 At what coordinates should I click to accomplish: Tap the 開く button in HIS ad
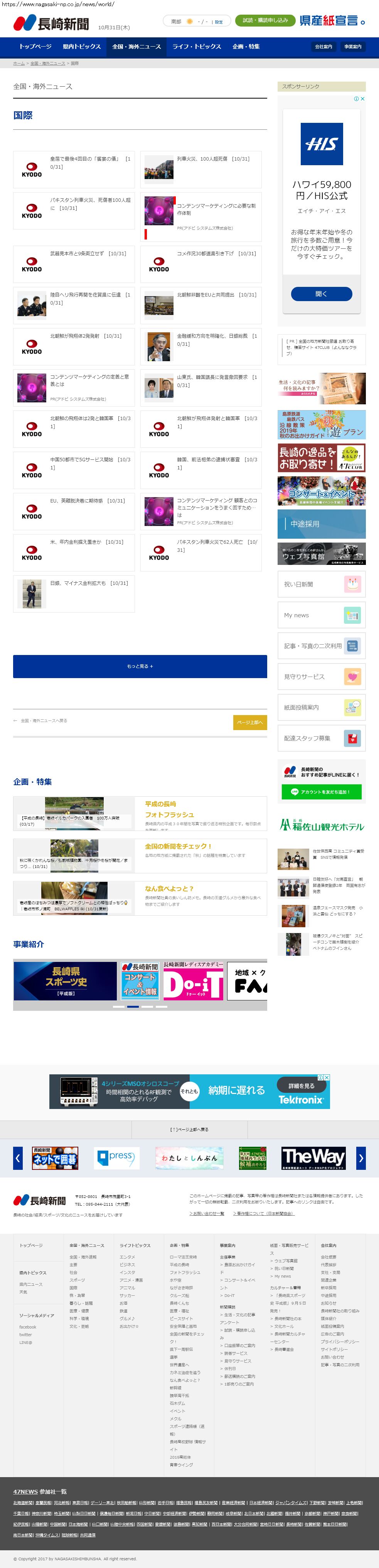pos(321,294)
